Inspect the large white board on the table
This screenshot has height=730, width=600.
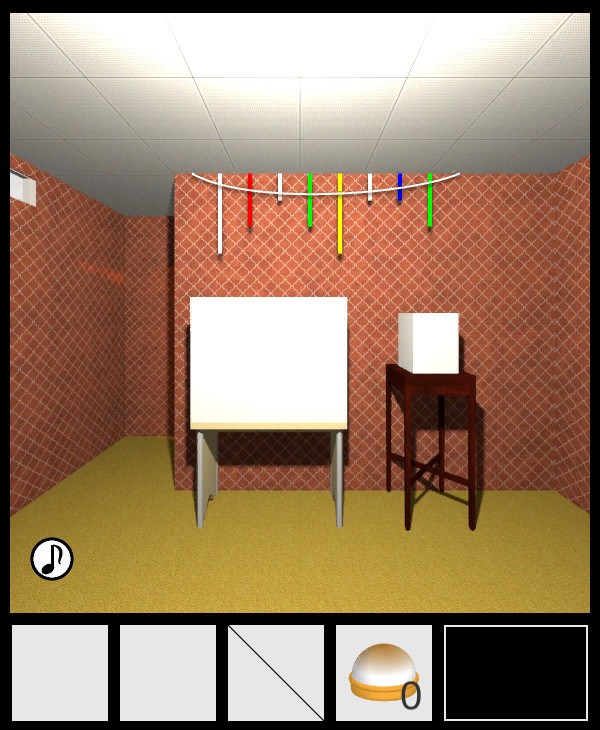(268, 362)
